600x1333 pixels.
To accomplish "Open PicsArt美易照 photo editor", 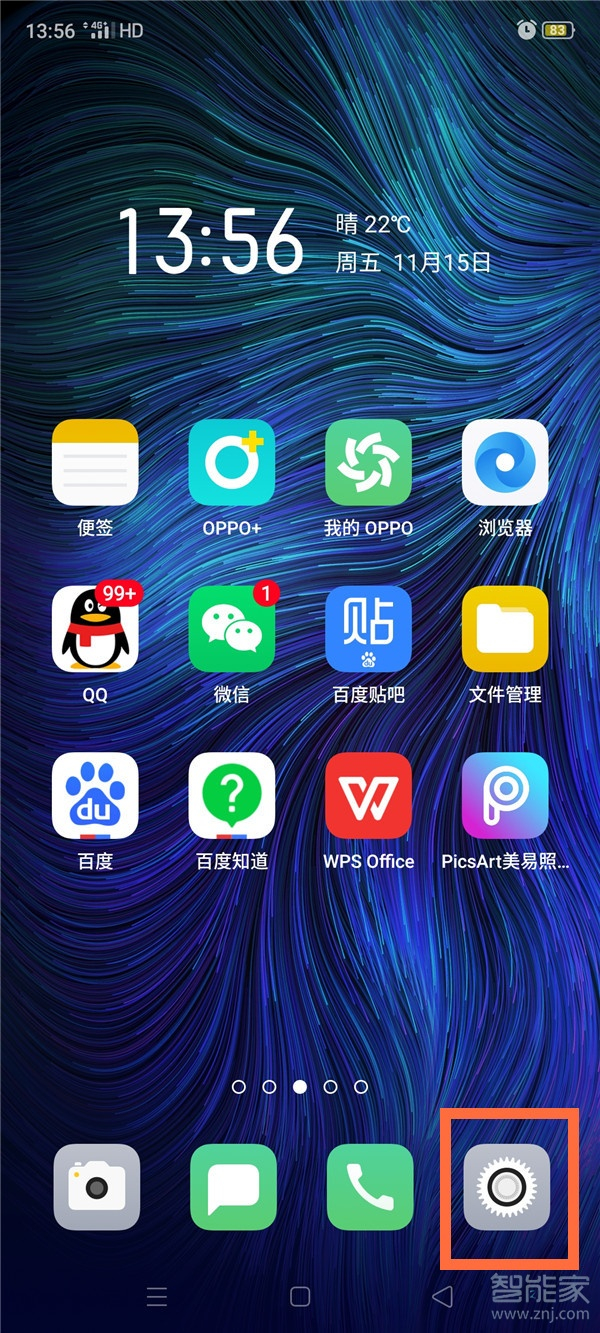I will 505,795.
